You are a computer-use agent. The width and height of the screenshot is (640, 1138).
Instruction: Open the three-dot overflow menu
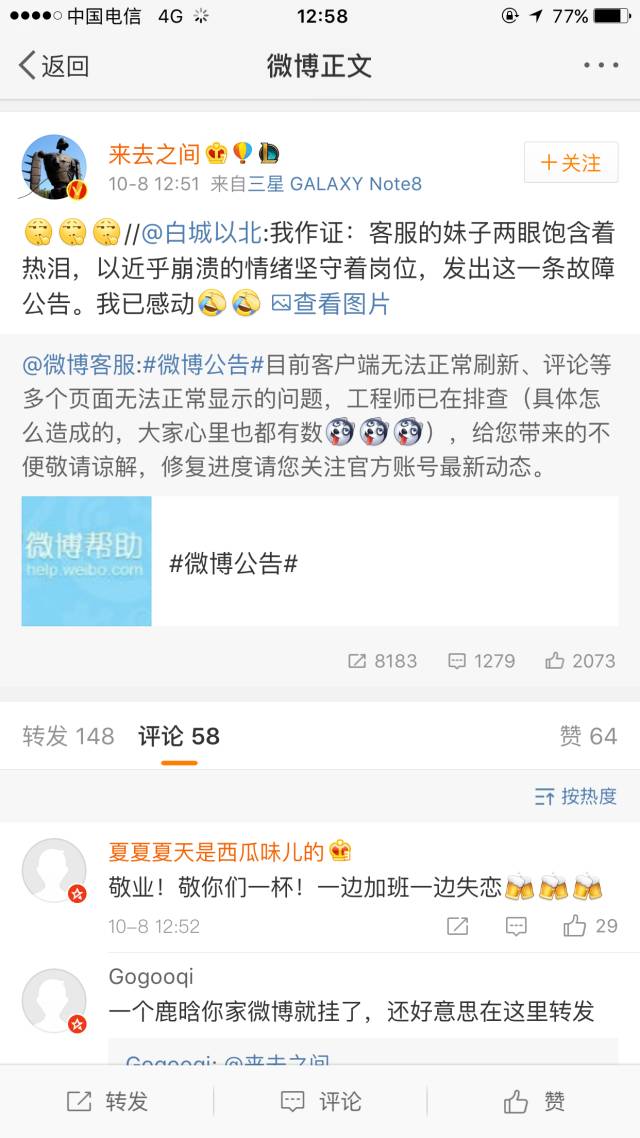click(601, 66)
